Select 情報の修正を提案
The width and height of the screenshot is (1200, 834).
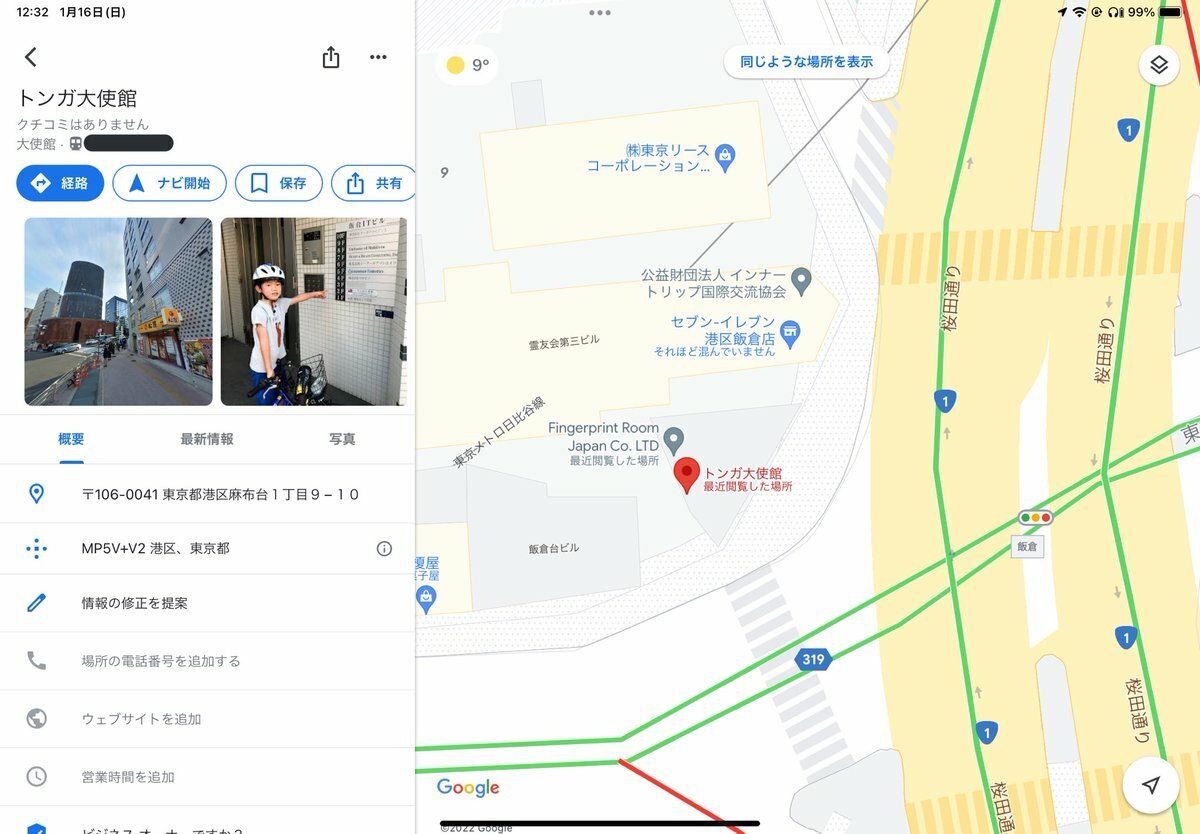point(134,603)
